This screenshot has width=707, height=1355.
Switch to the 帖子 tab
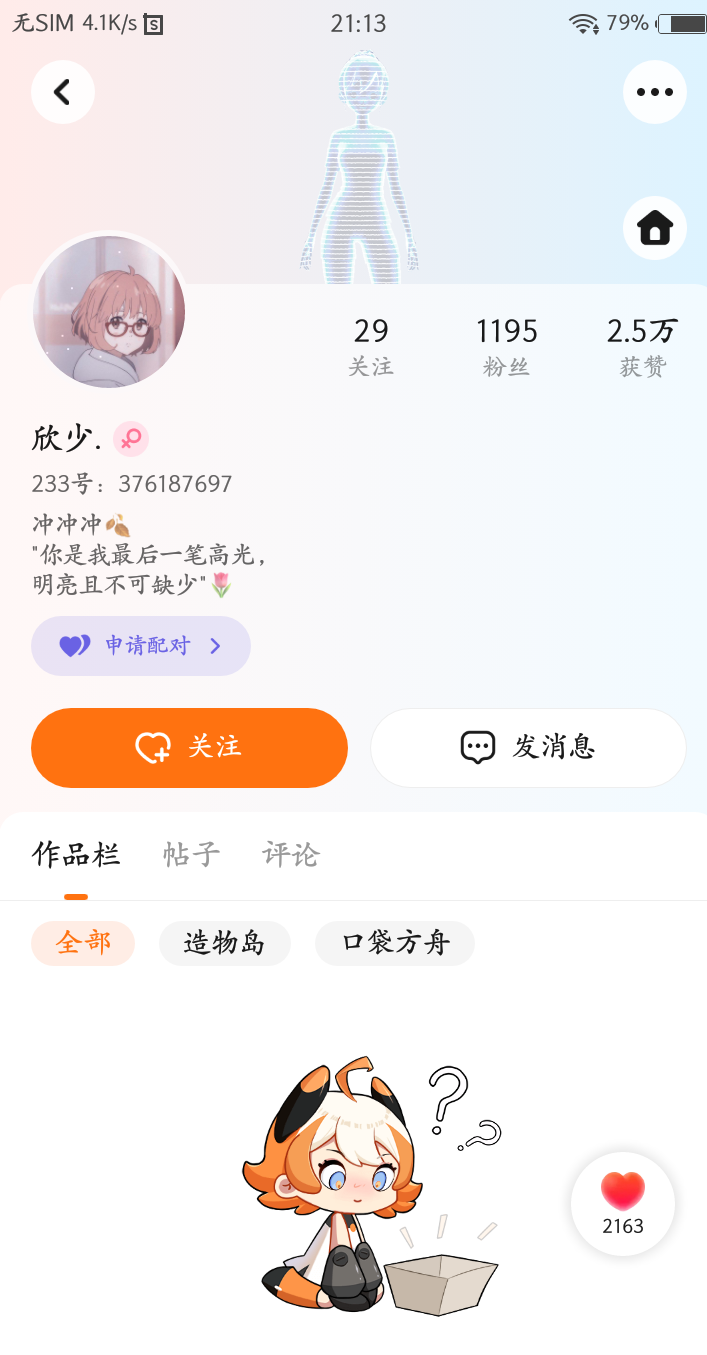pyautogui.click(x=192, y=855)
